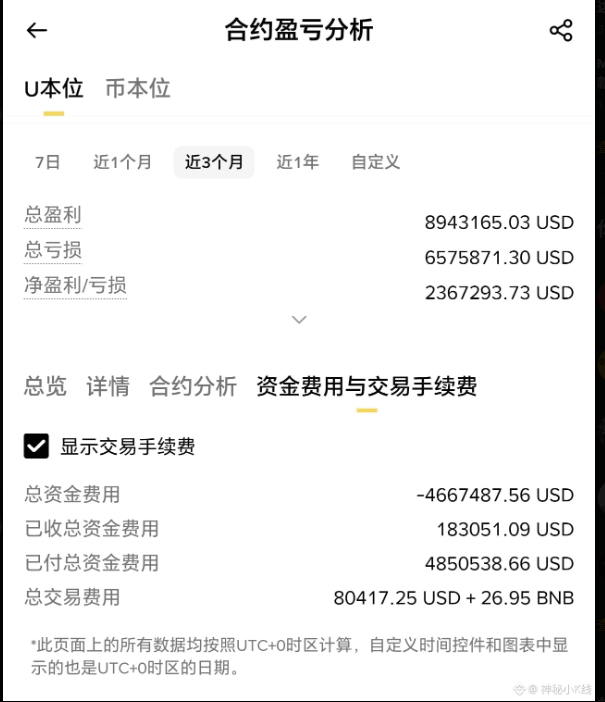The image size is (605, 702).
Task: Expand more profit and loss details
Action: coord(299,320)
